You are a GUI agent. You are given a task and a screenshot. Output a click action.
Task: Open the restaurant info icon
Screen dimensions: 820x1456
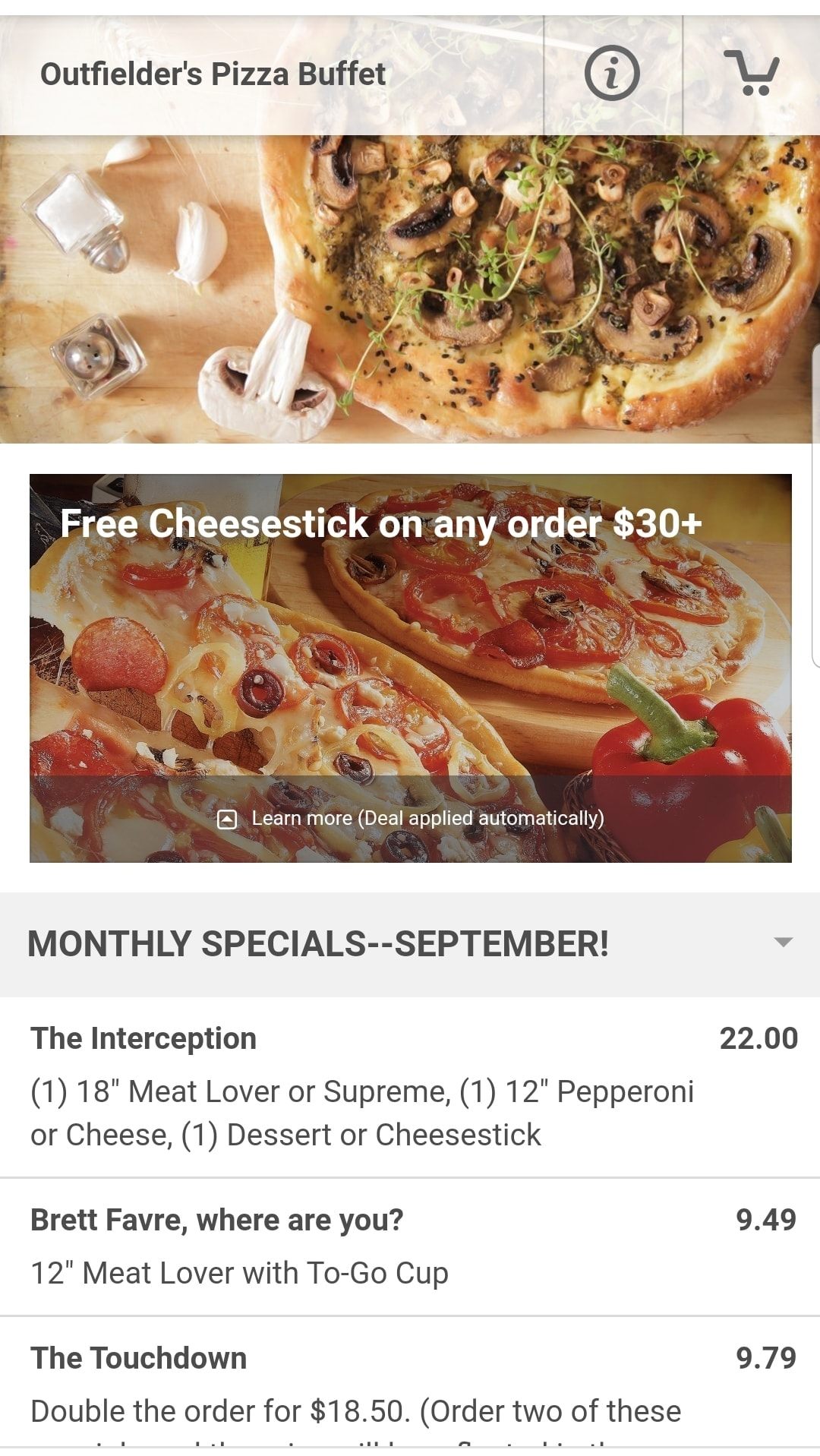(x=612, y=74)
